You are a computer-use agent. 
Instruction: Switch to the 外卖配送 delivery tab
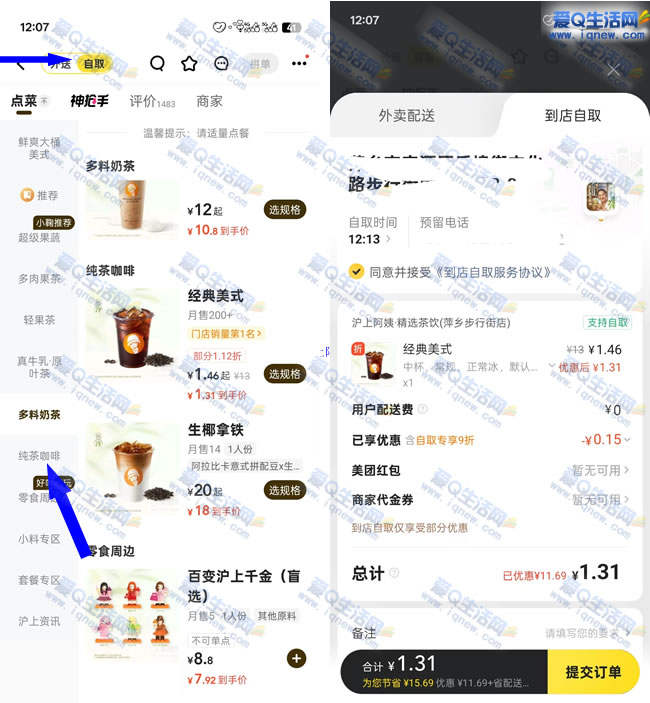(x=406, y=115)
